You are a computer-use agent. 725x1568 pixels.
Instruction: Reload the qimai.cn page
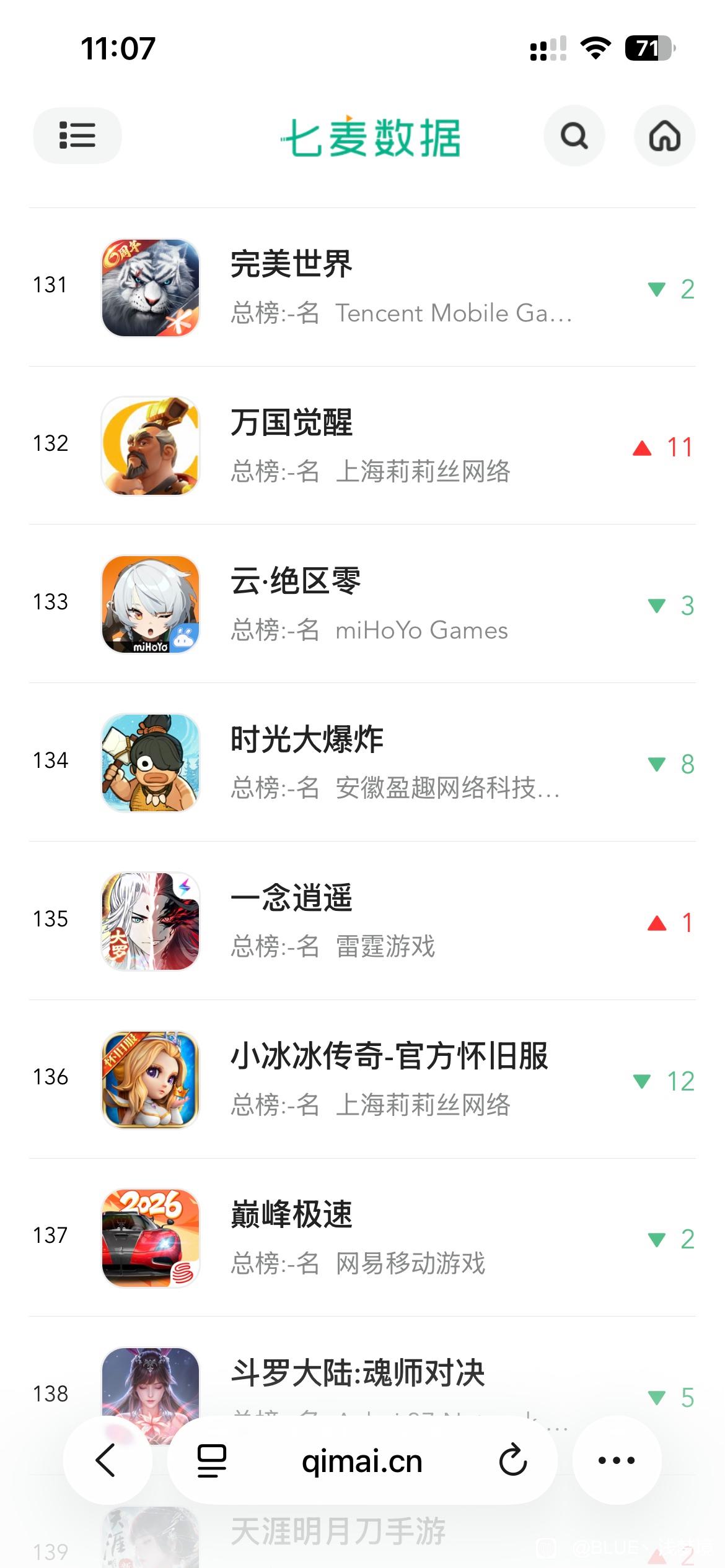point(513,1460)
